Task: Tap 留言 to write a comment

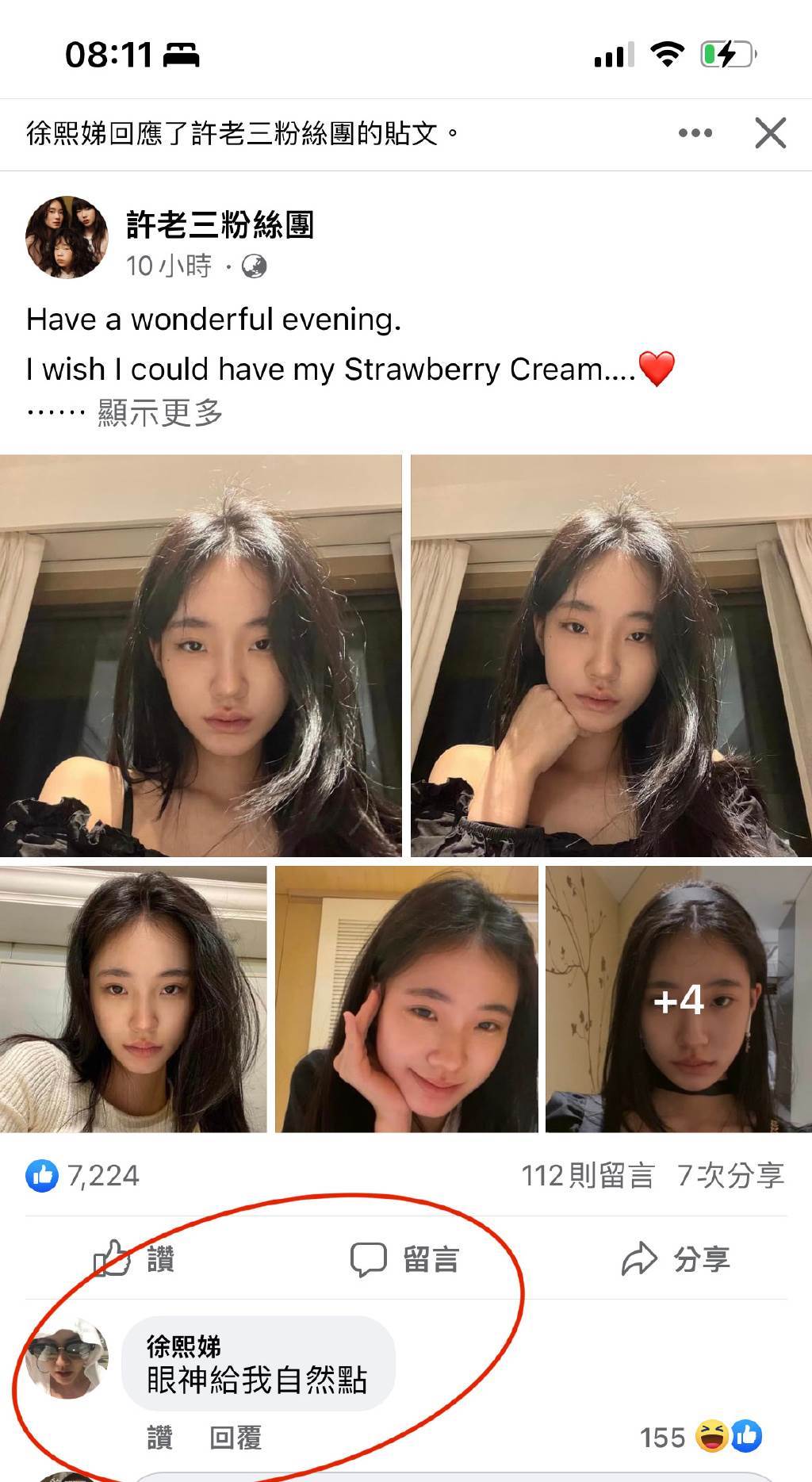Action: (x=405, y=1259)
